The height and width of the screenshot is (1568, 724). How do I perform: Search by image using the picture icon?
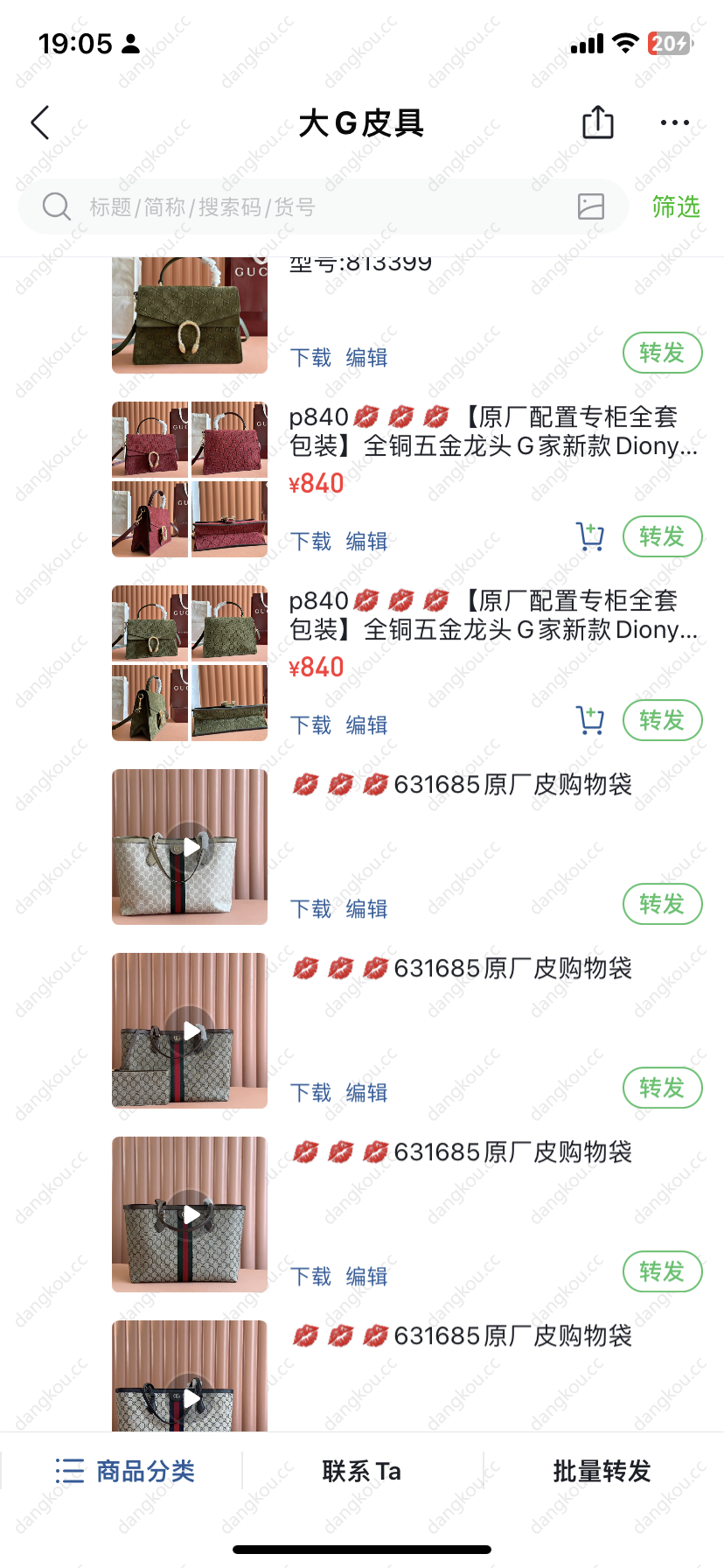coord(591,206)
